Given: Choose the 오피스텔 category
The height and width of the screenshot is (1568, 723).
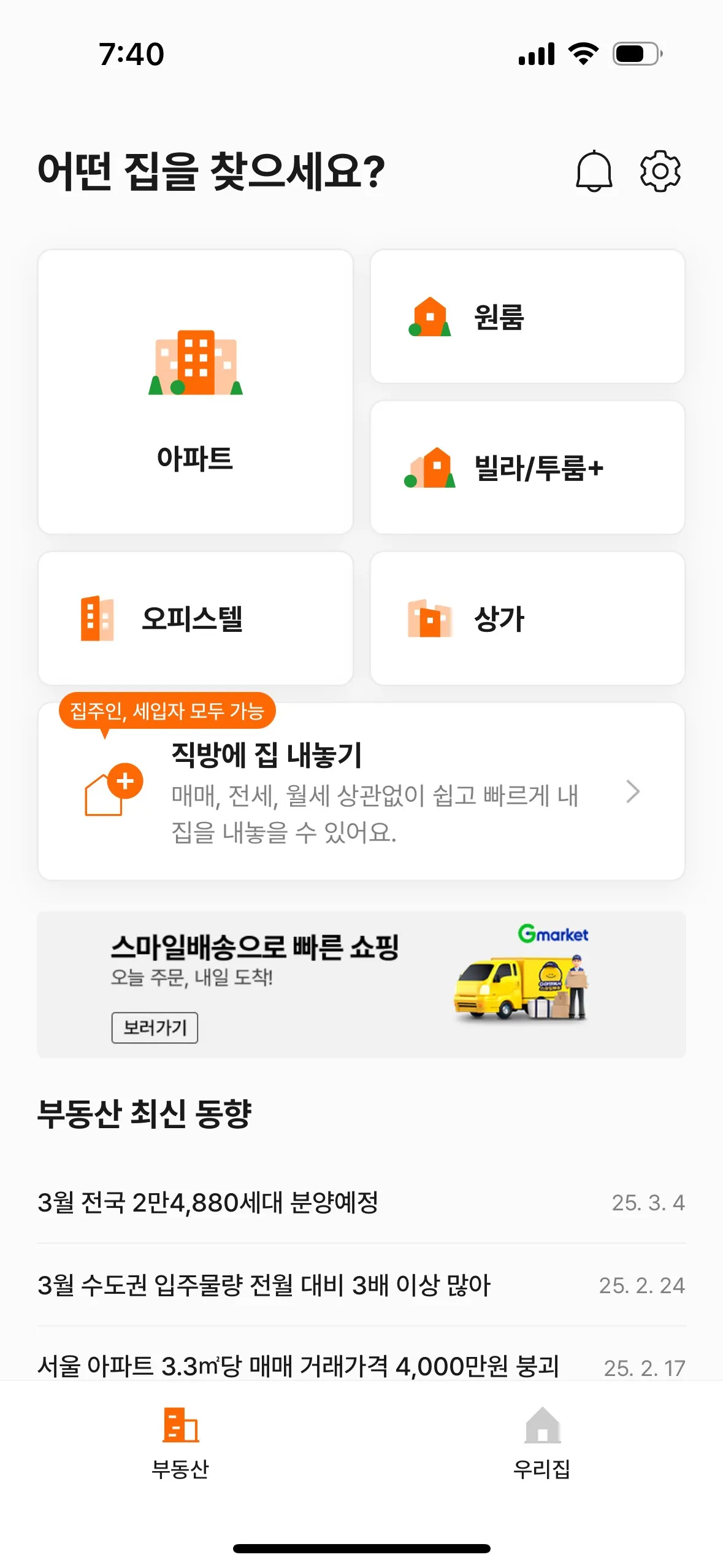Looking at the screenshot, I should [195, 618].
